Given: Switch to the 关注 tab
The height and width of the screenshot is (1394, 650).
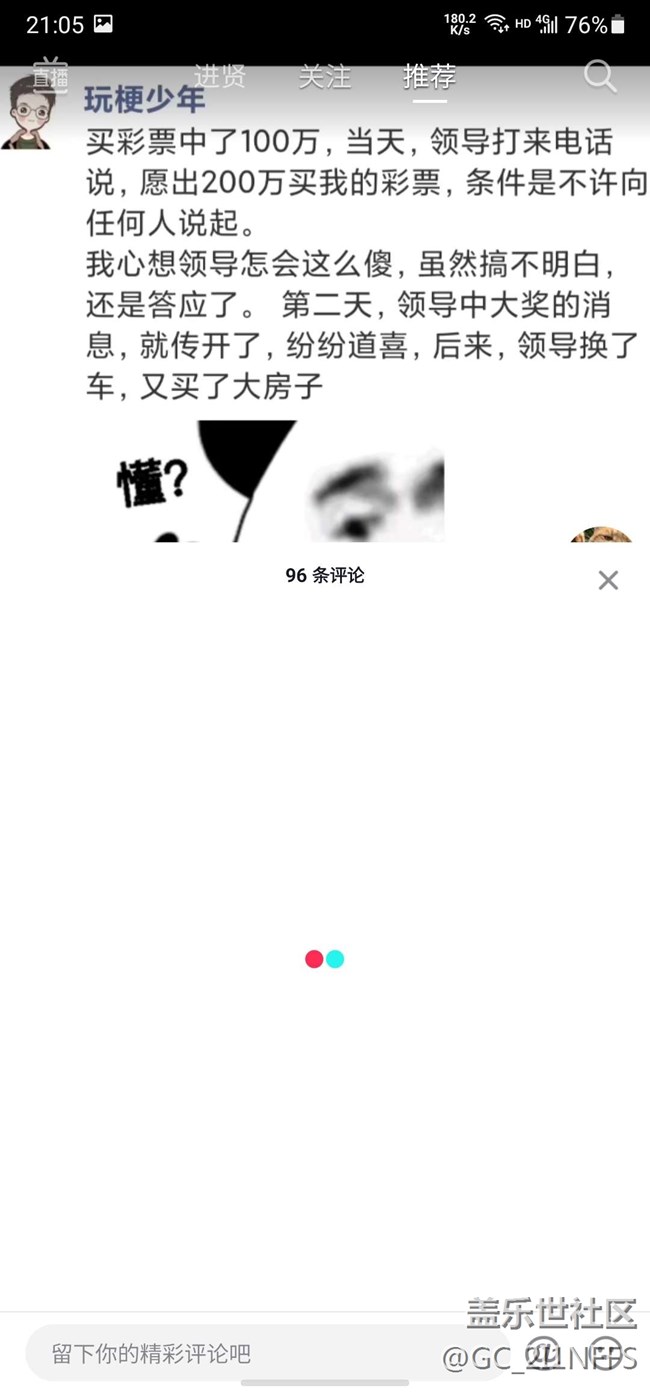Looking at the screenshot, I should coord(325,76).
